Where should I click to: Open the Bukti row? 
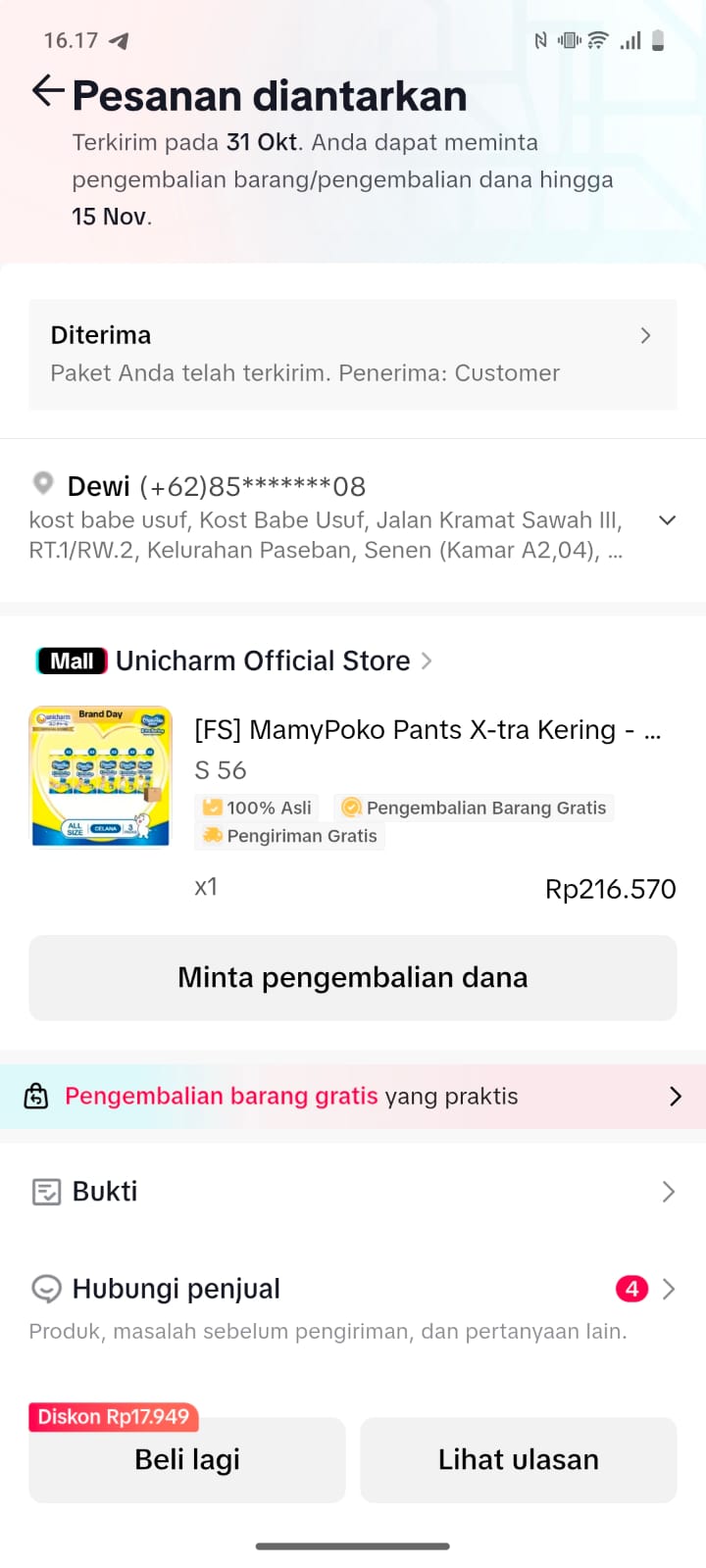[x=353, y=1192]
